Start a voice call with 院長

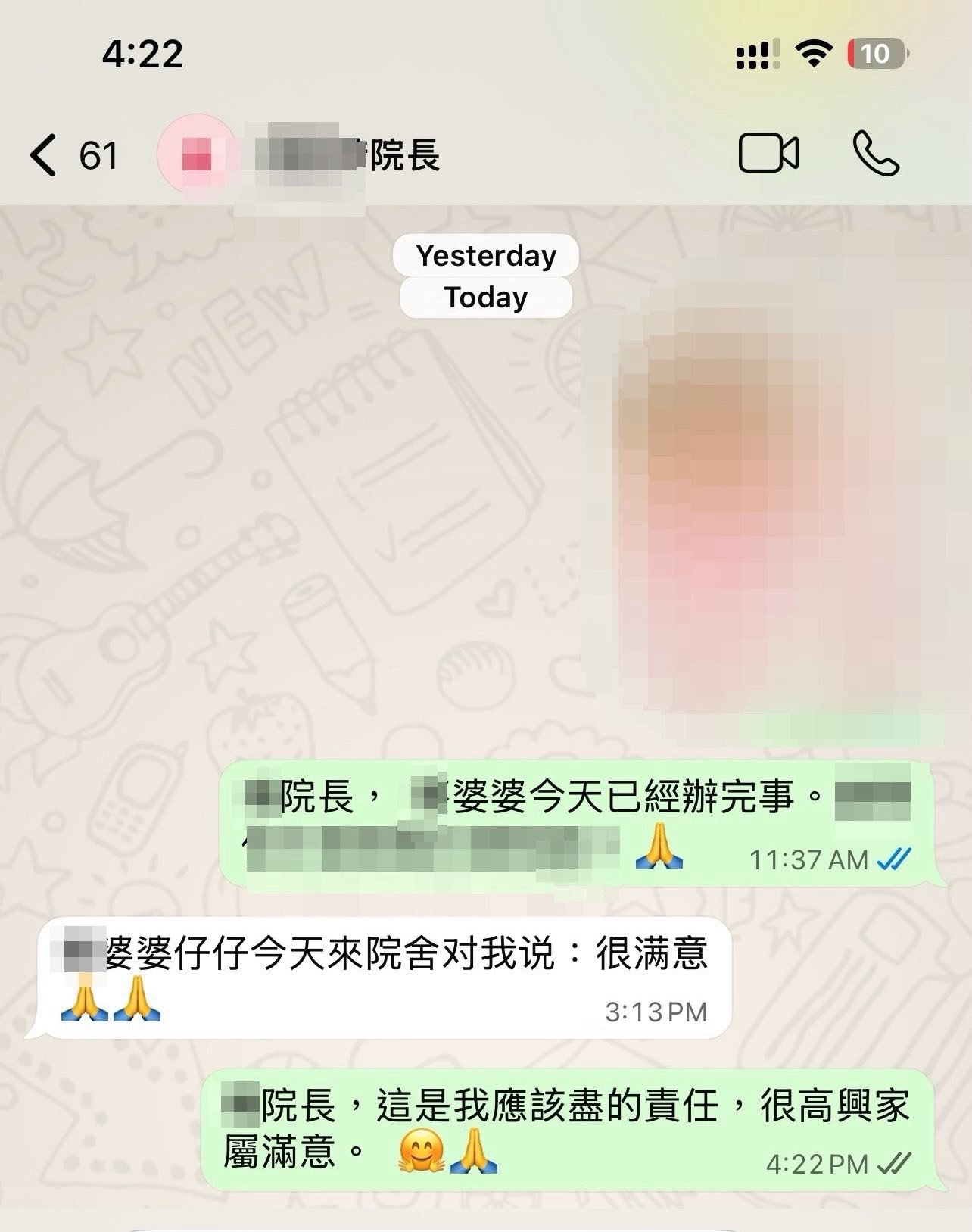tap(876, 154)
